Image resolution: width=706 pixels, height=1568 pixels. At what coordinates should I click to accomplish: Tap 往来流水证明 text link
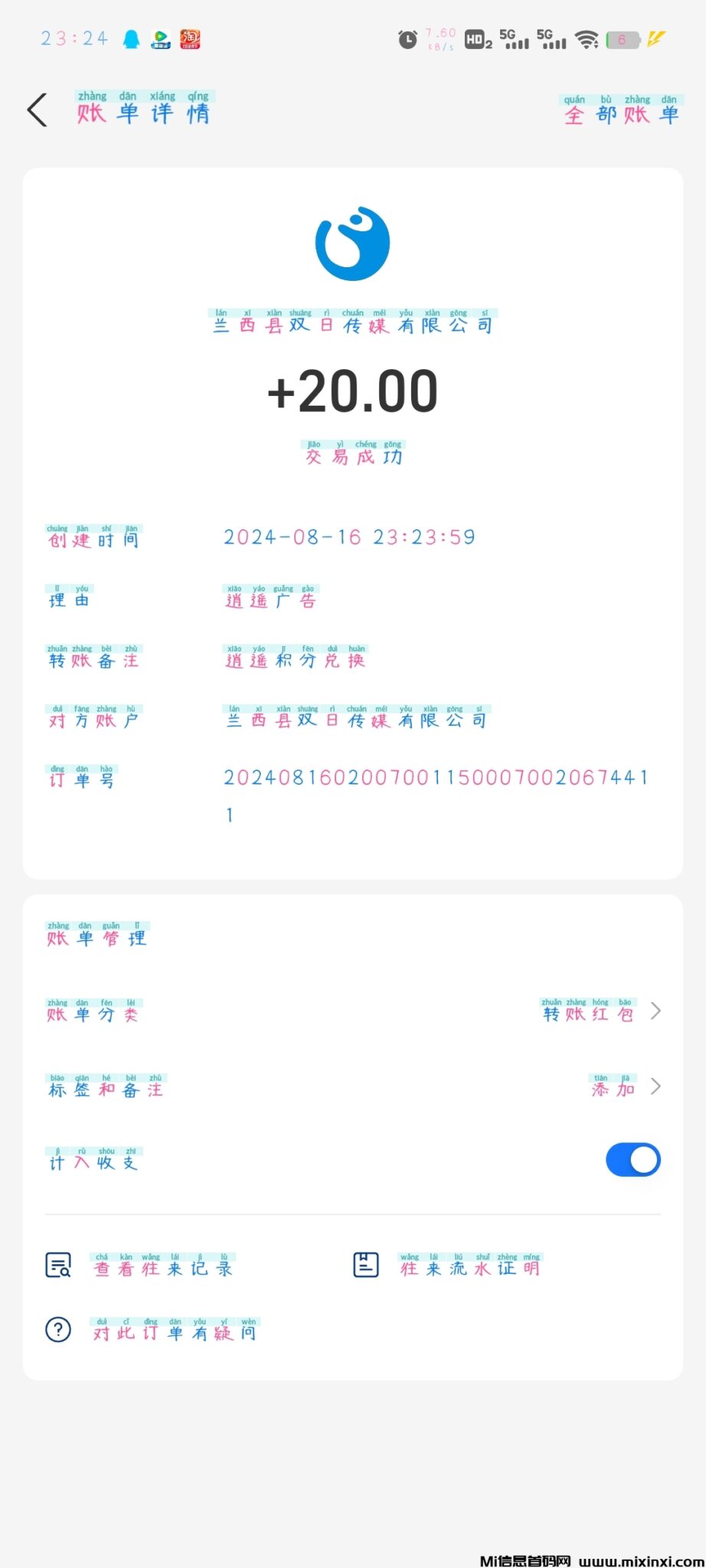click(470, 1268)
